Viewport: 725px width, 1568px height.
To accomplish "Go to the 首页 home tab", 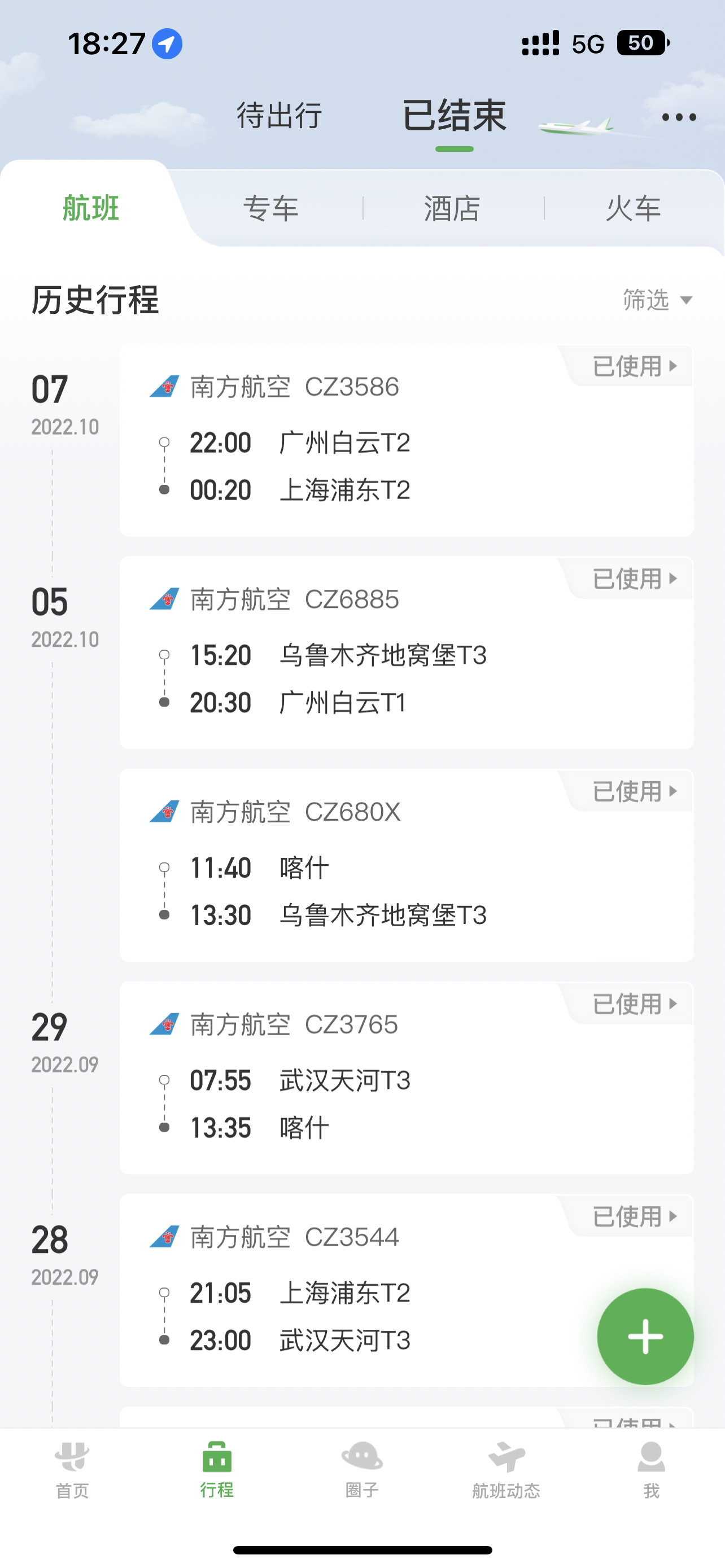I will click(x=72, y=1469).
